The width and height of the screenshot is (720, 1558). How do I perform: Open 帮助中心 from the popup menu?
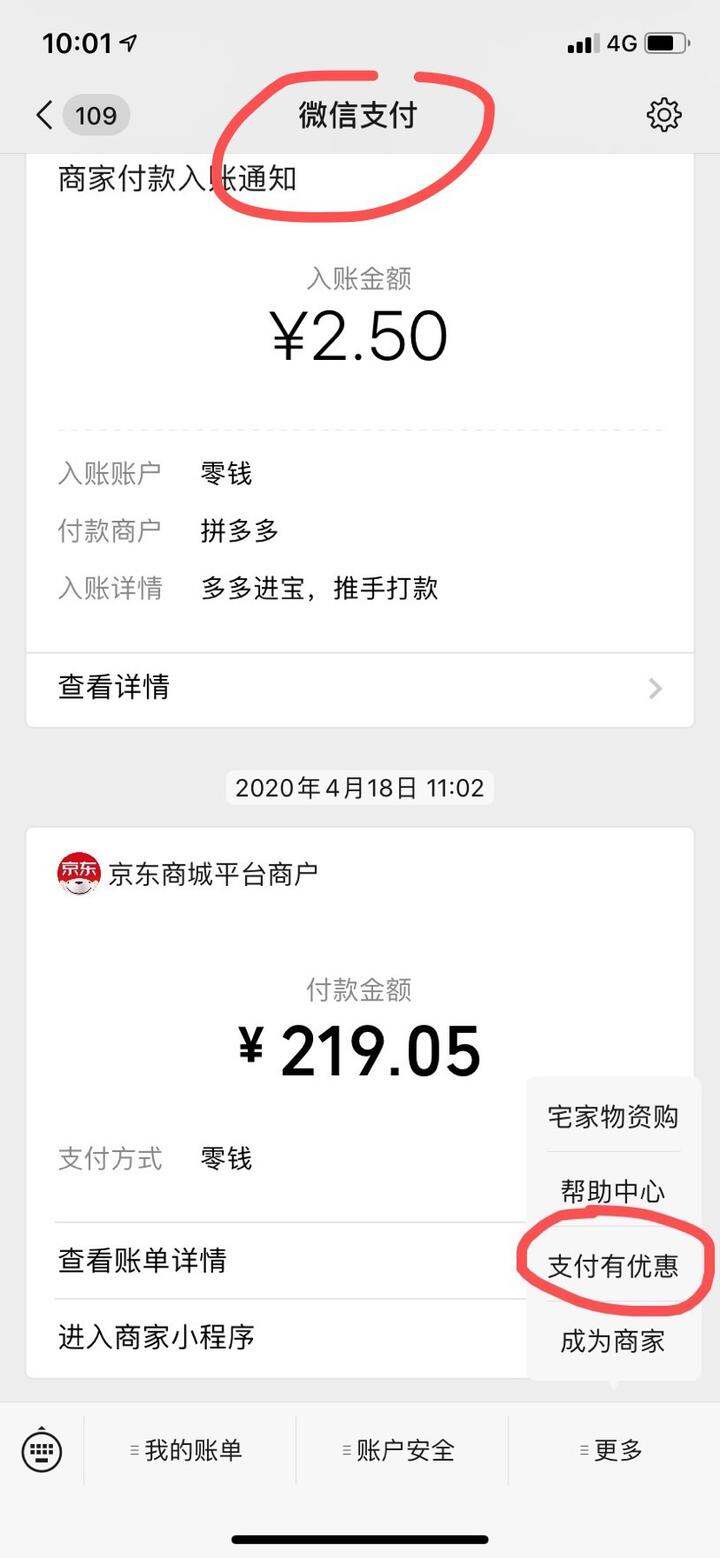(613, 1192)
